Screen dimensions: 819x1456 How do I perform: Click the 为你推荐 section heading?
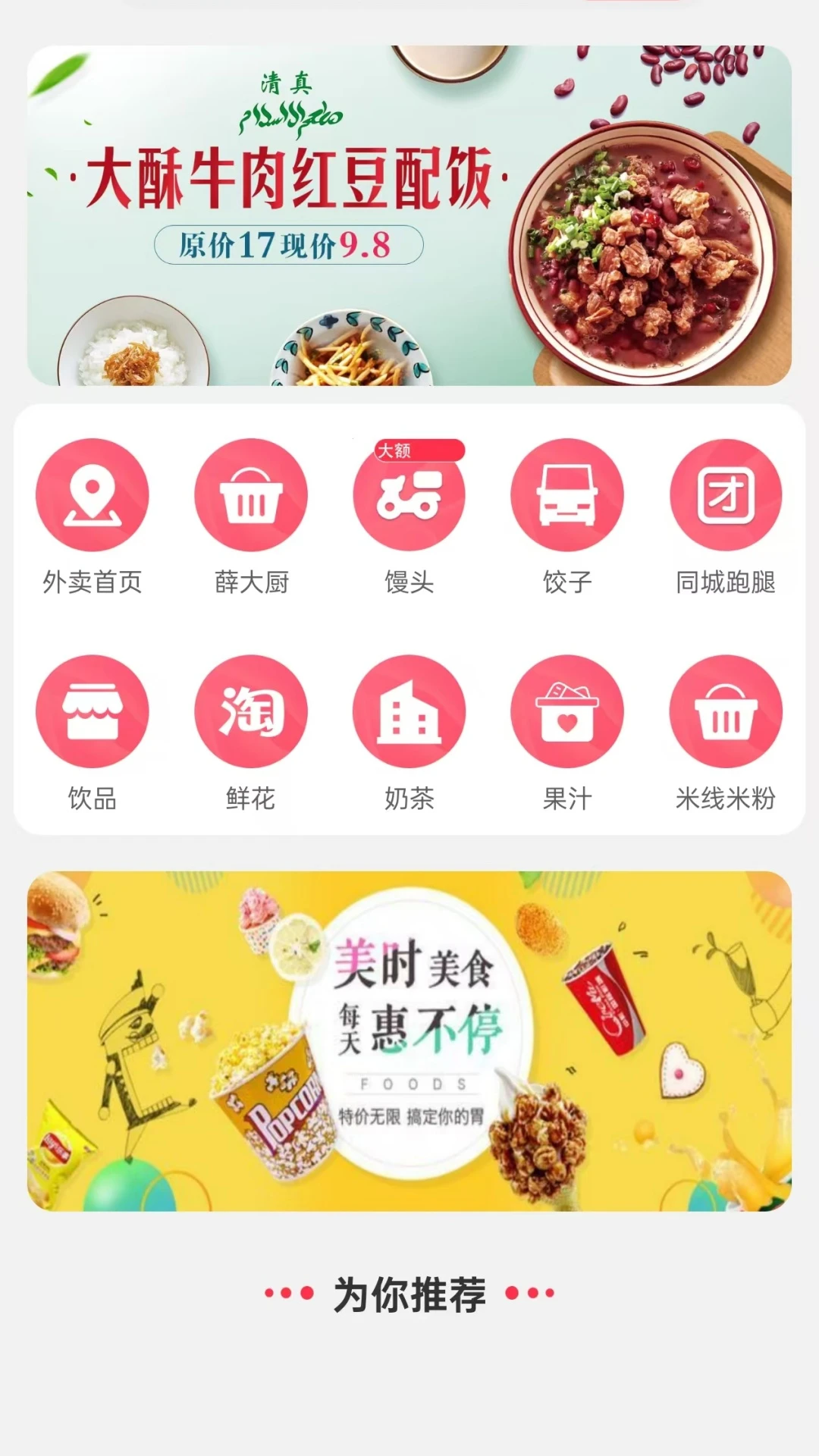point(409,1291)
